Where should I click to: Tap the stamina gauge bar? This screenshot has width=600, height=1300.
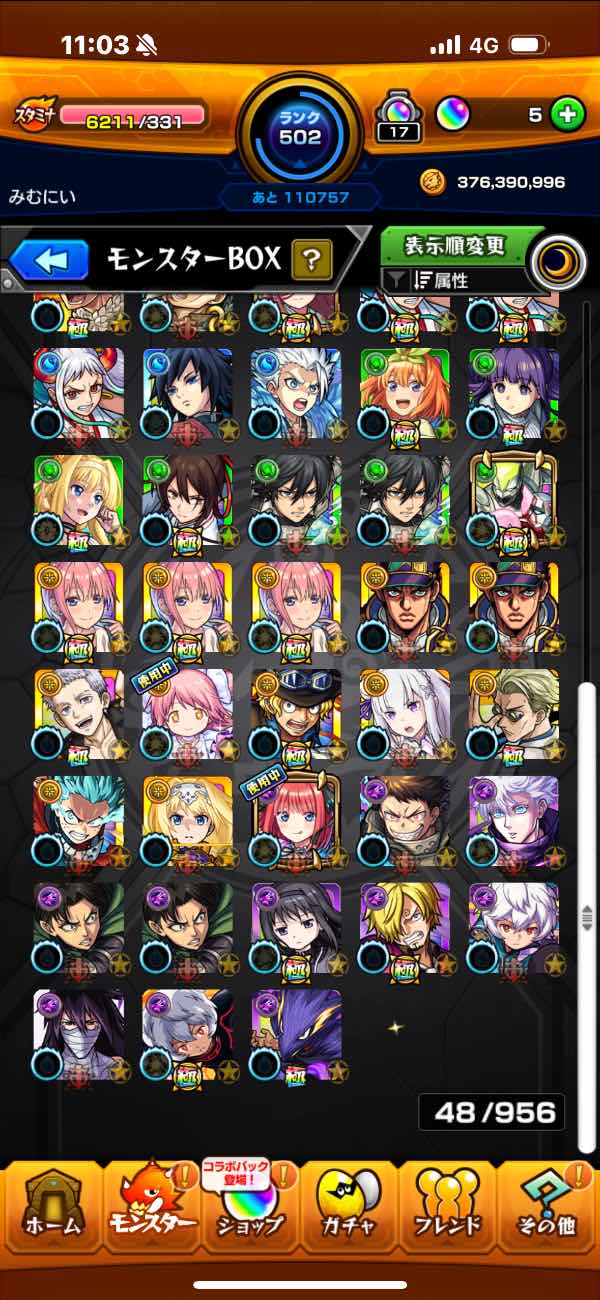(x=132, y=116)
